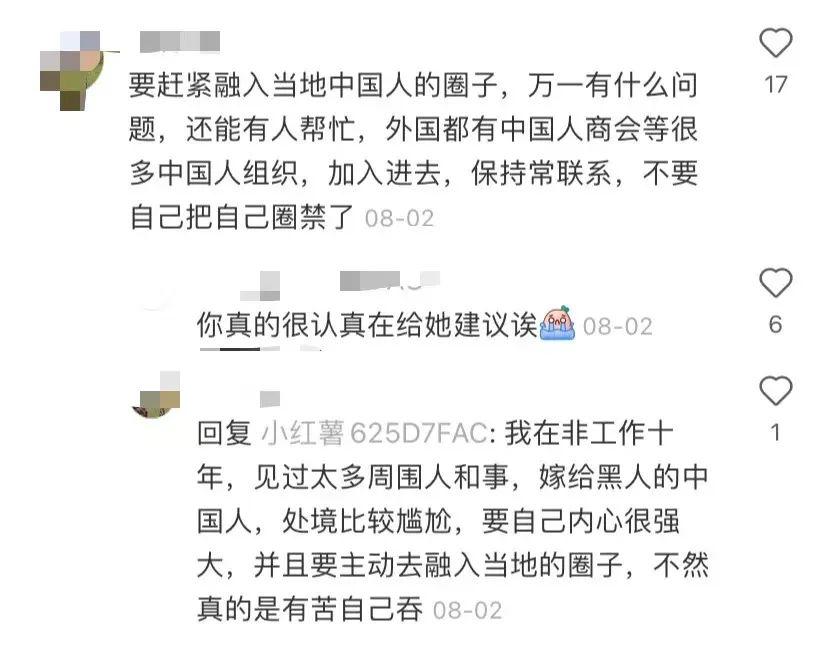Like the reply about working in Africa ten years

pyautogui.click(x=776, y=391)
